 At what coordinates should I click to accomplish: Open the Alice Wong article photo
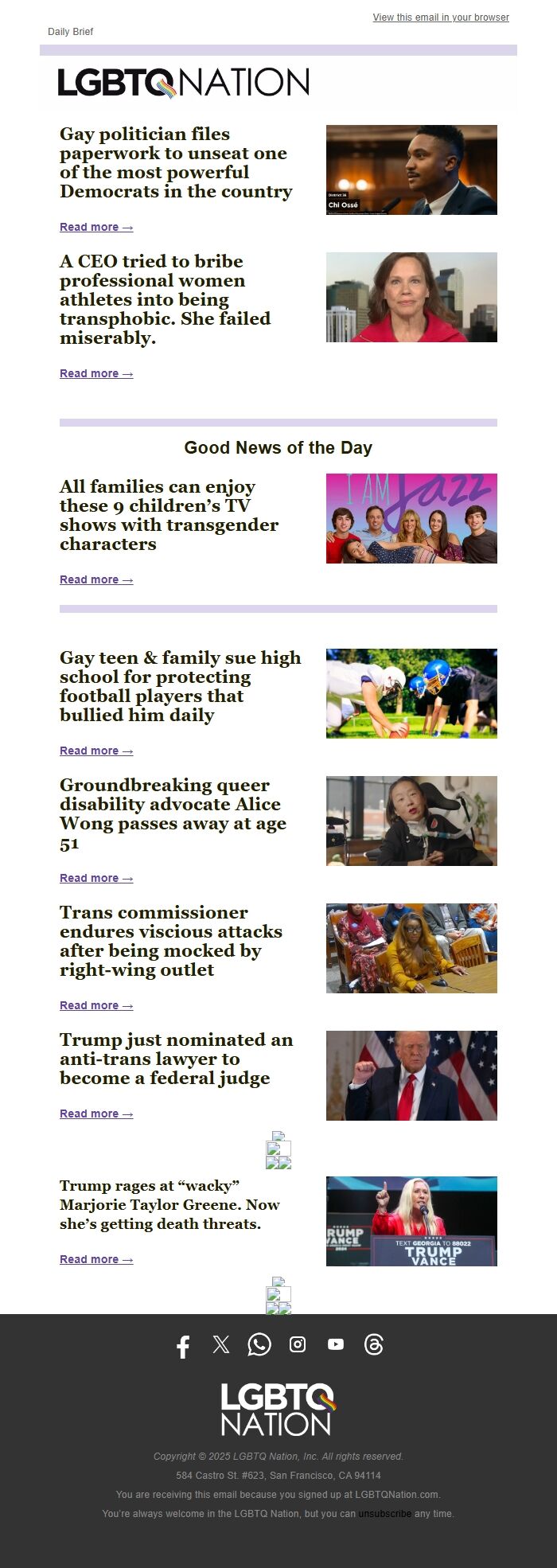(x=411, y=821)
